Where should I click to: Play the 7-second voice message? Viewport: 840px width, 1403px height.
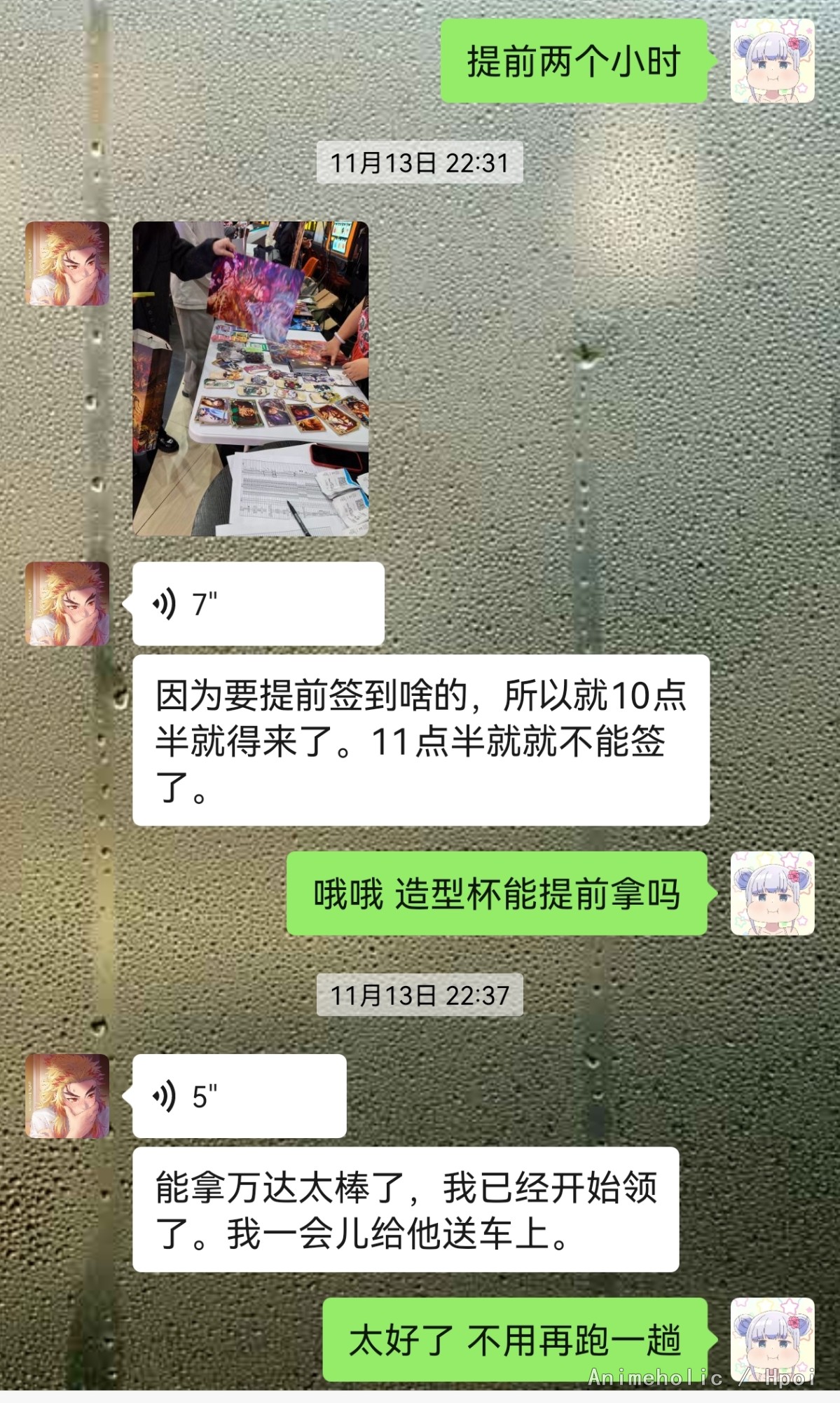pyautogui.click(x=257, y=603)
